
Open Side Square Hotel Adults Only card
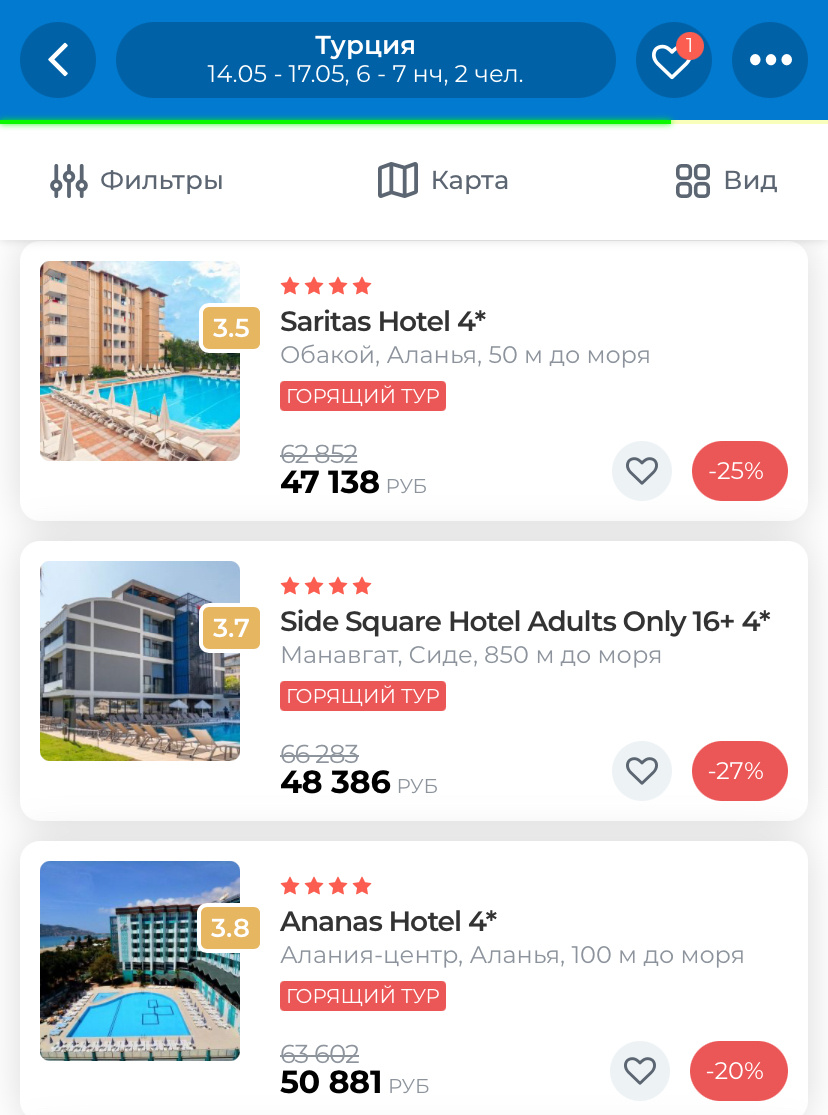(x=524, y=622)
